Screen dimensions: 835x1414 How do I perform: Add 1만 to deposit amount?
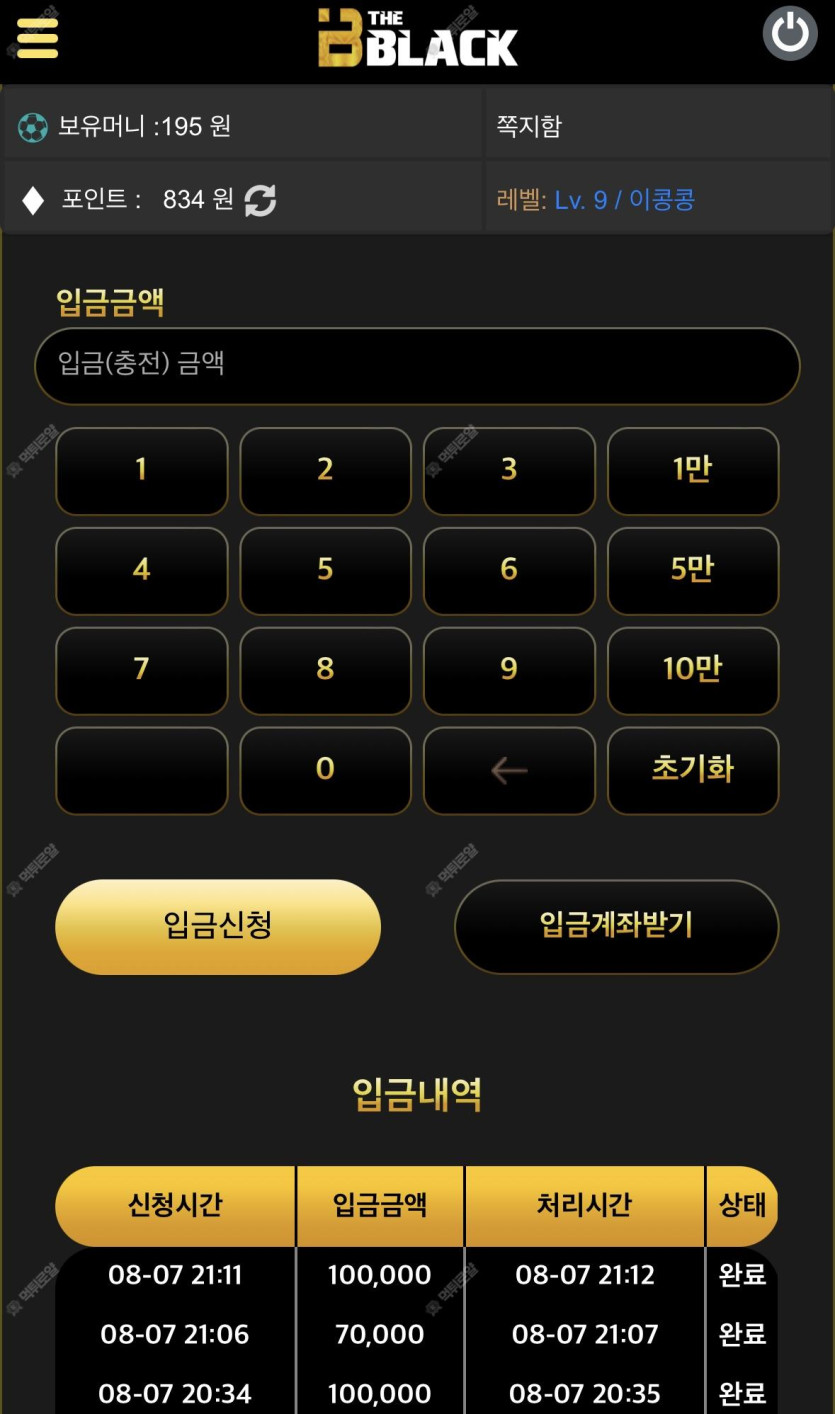pos(692,470)
